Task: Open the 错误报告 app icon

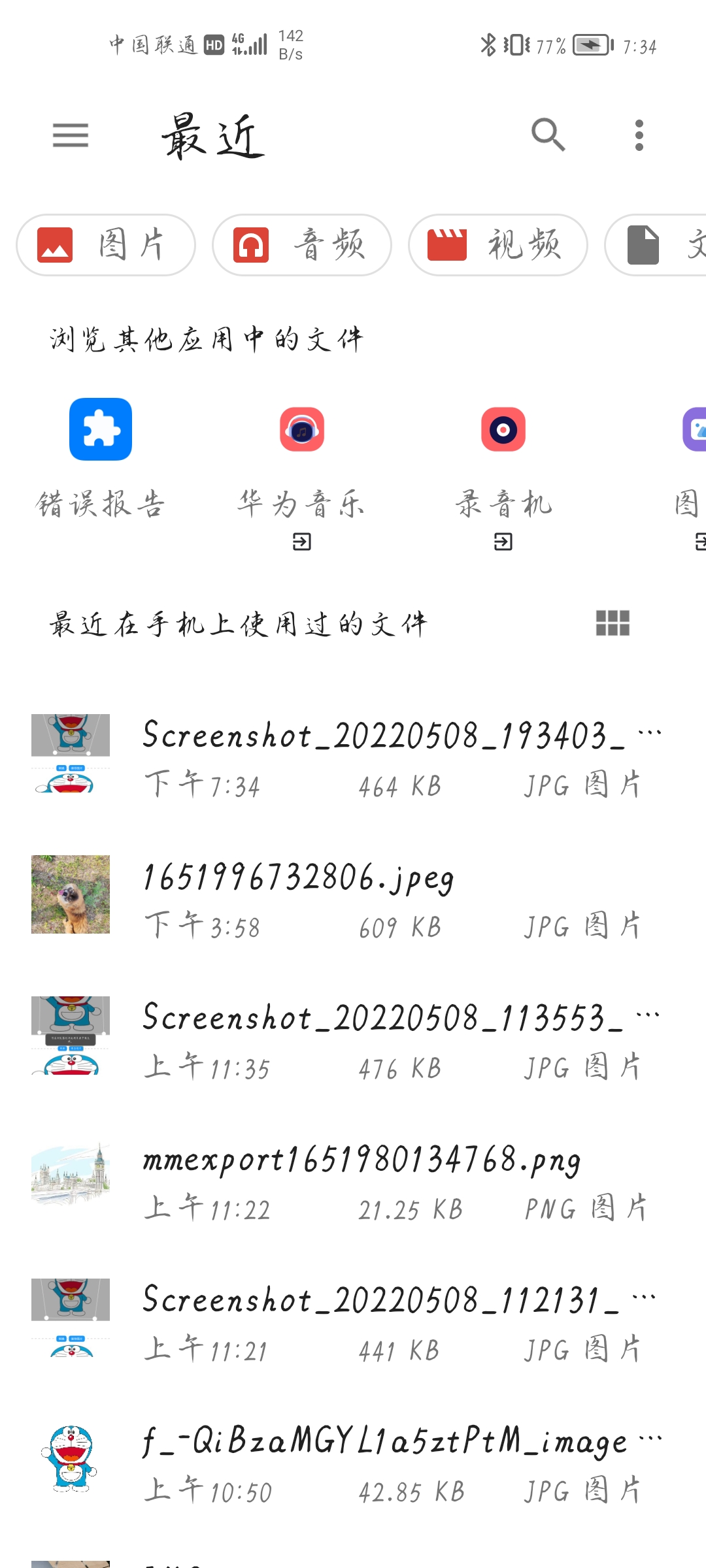Action: tap(100, 430)
